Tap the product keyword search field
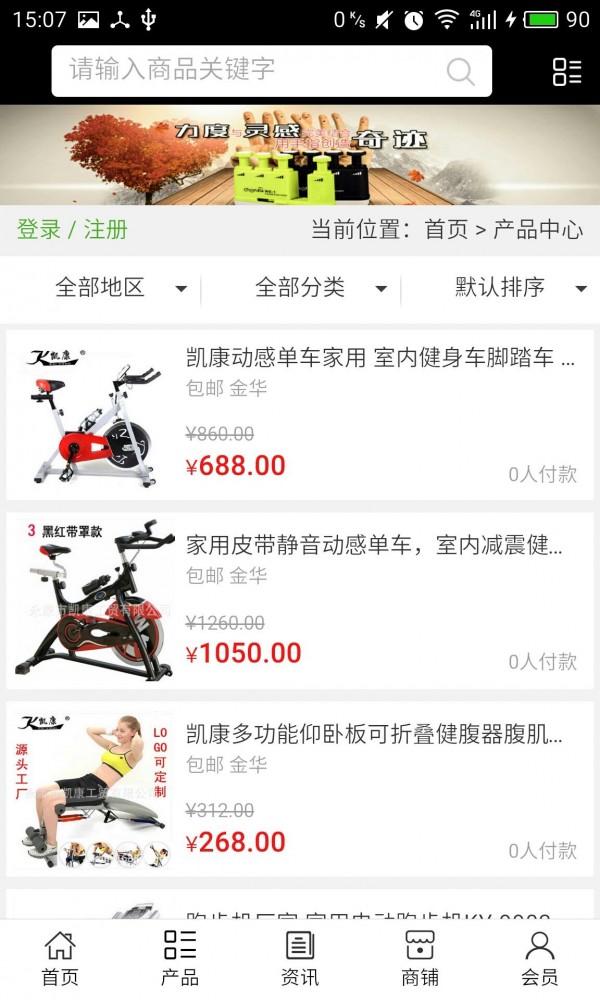Image resolution: width=600 pixels, height=1000 pixels. click(250, 70)
